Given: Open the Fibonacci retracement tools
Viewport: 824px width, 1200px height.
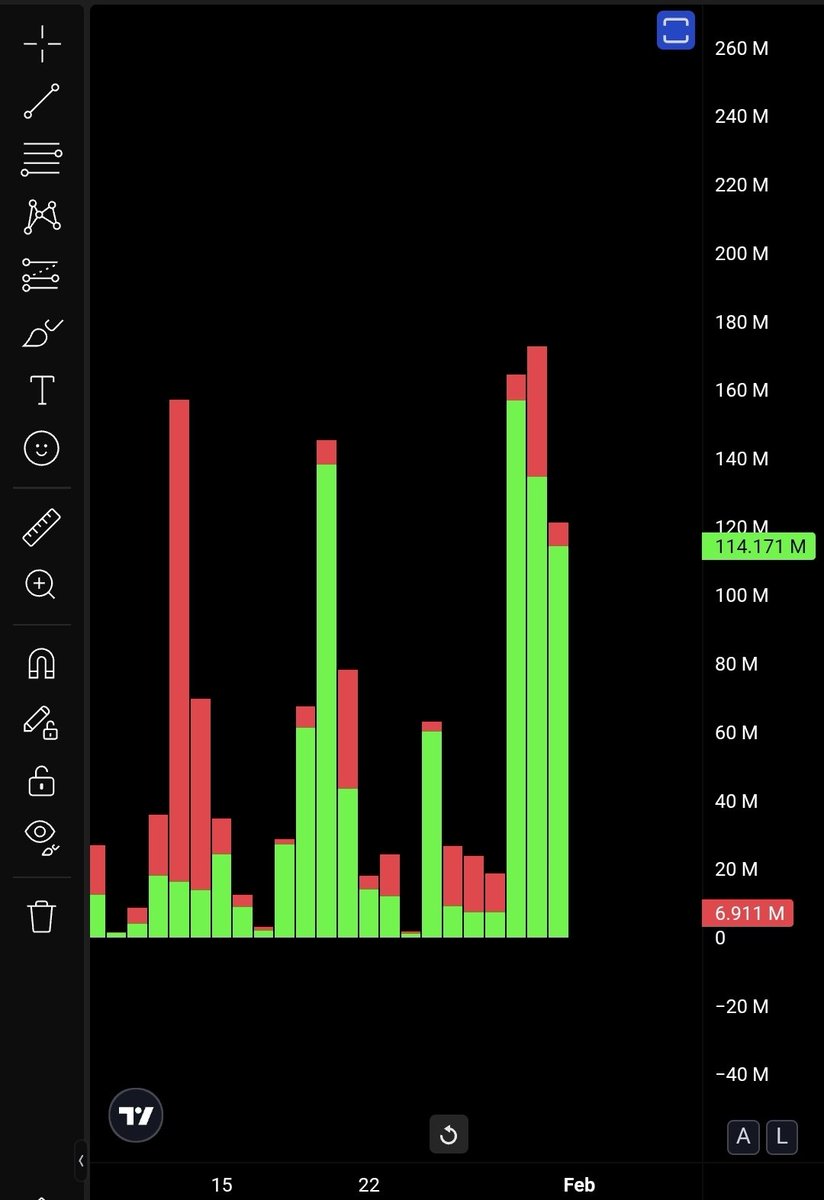Looking at the screenshot, I should (x=42, y=158).
